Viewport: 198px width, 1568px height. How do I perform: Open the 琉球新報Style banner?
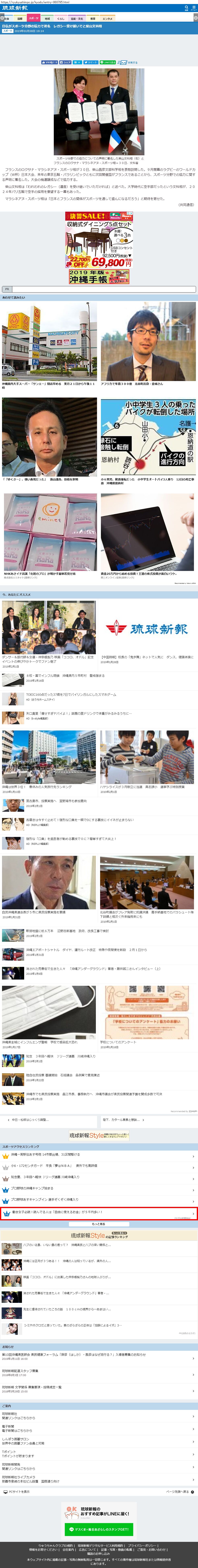pos(99,1135)
